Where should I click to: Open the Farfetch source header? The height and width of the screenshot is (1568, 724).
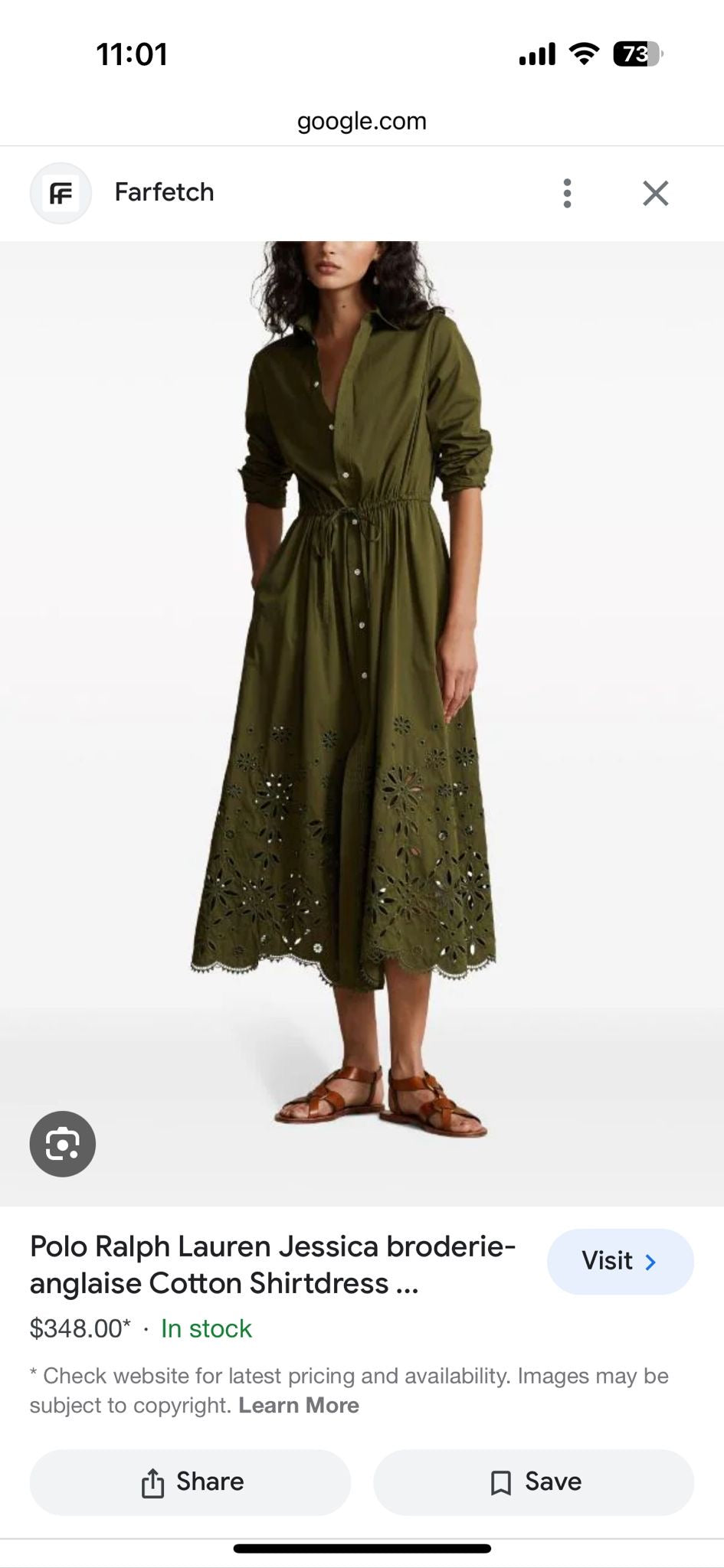164,192
